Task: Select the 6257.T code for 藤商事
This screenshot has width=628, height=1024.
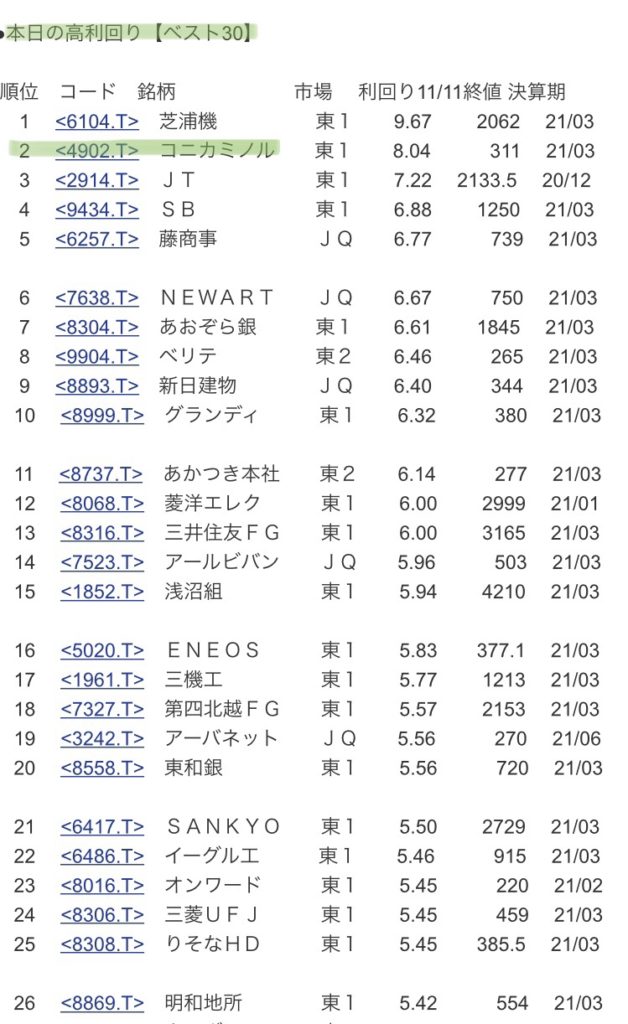Action: tap(97, 239)
